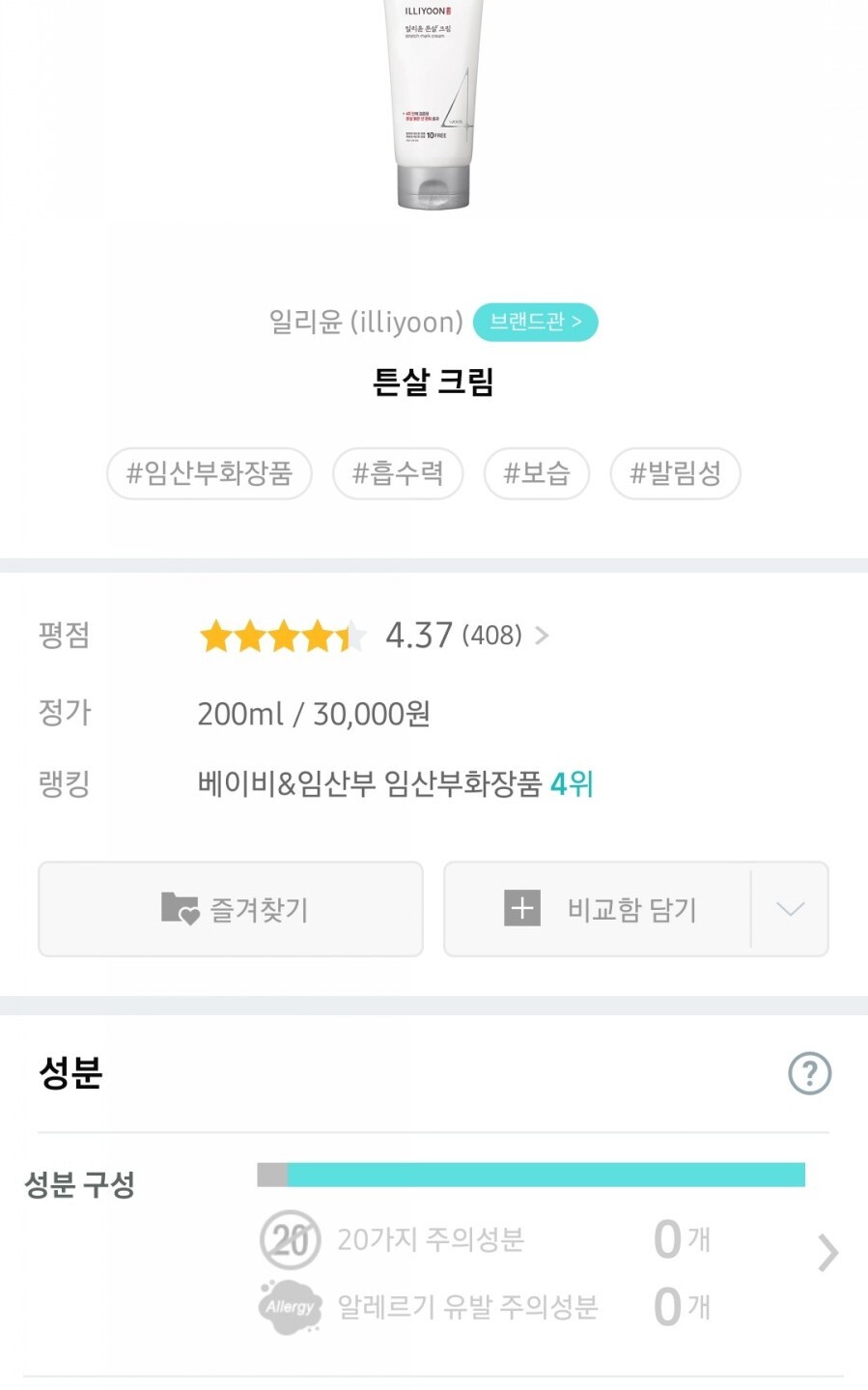Expand the chevron next to 비교함 담기
868x1390 pixels.
click(790, 908)
